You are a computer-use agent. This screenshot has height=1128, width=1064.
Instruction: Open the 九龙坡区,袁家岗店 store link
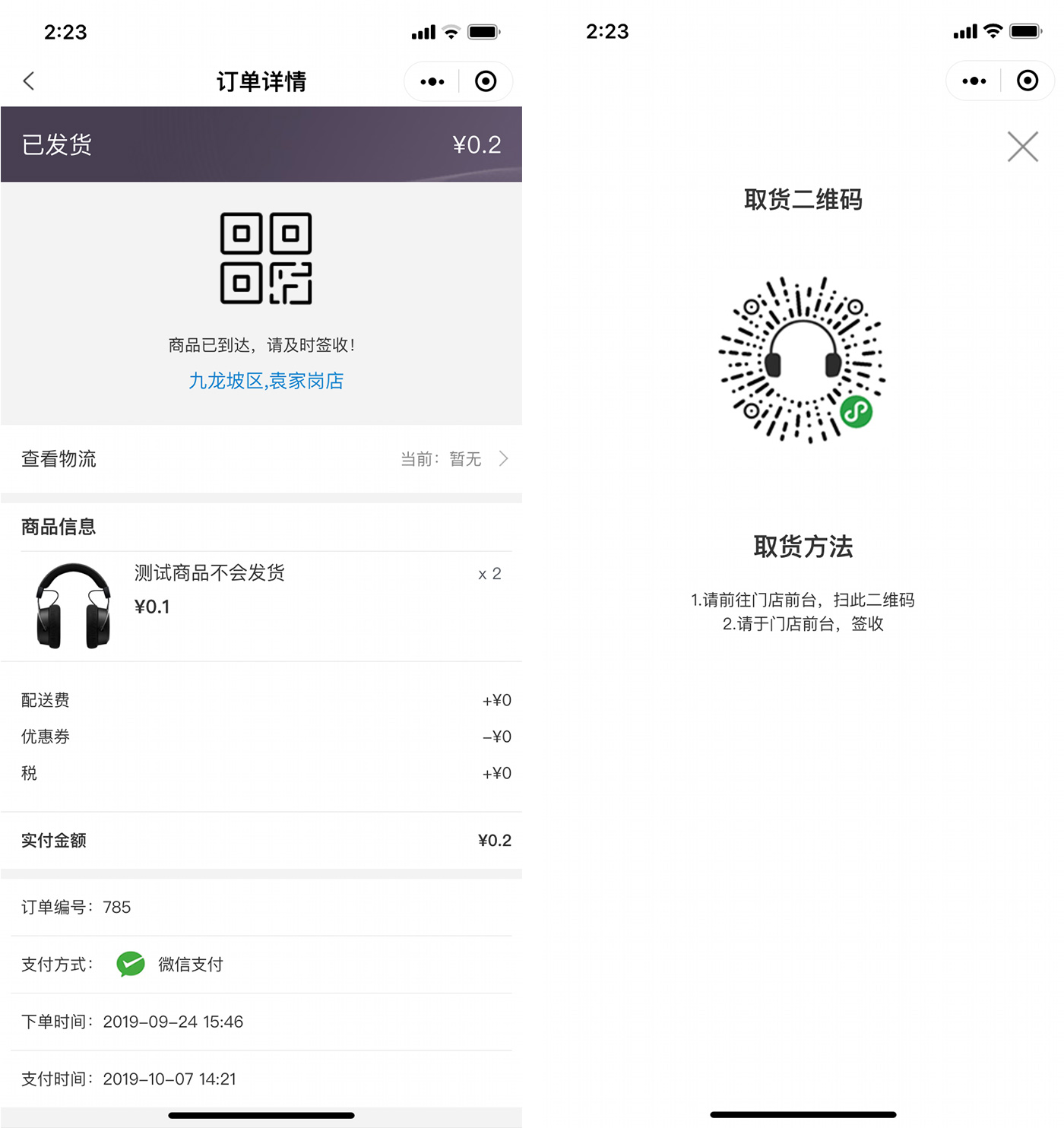coord(266,381)
